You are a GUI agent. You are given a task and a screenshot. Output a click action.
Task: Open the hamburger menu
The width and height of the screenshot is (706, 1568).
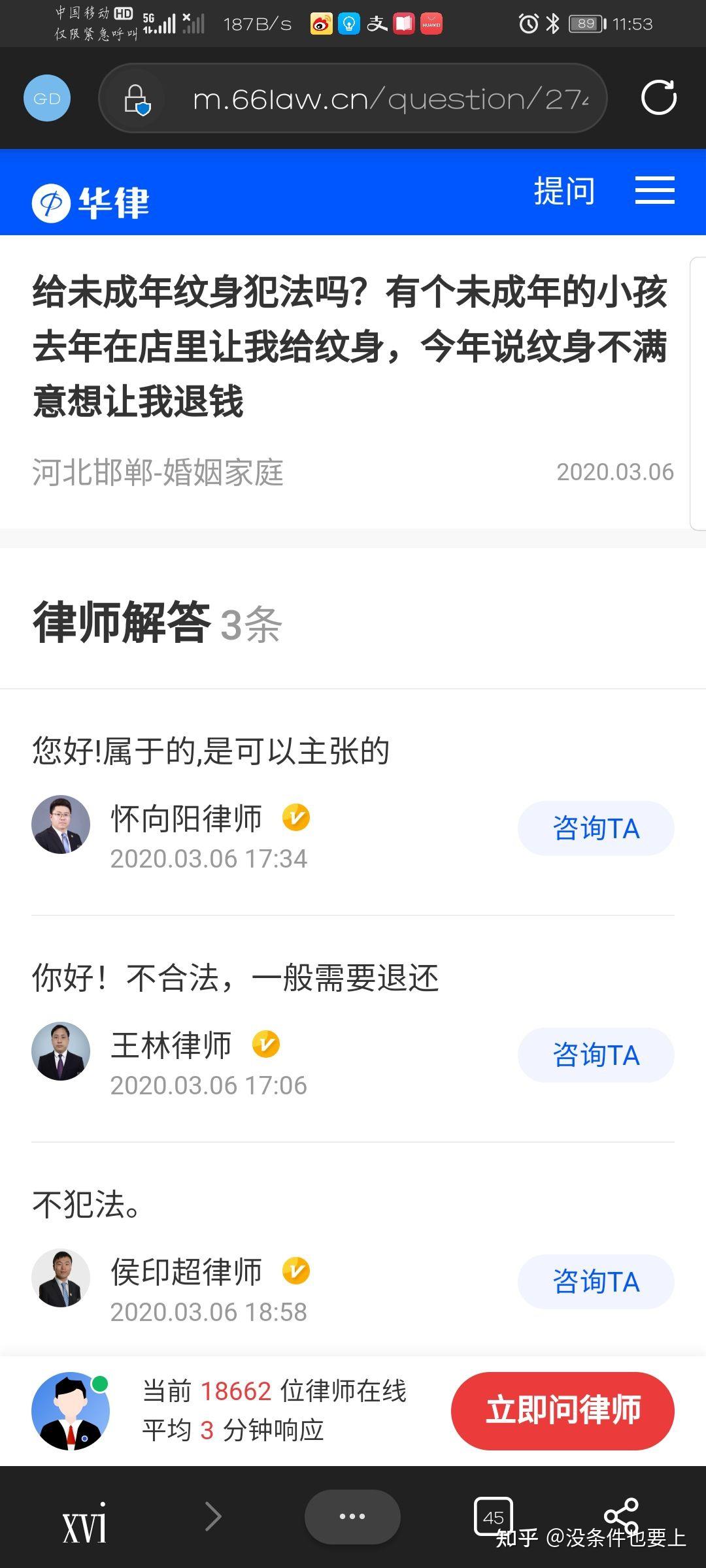point(654,191)
